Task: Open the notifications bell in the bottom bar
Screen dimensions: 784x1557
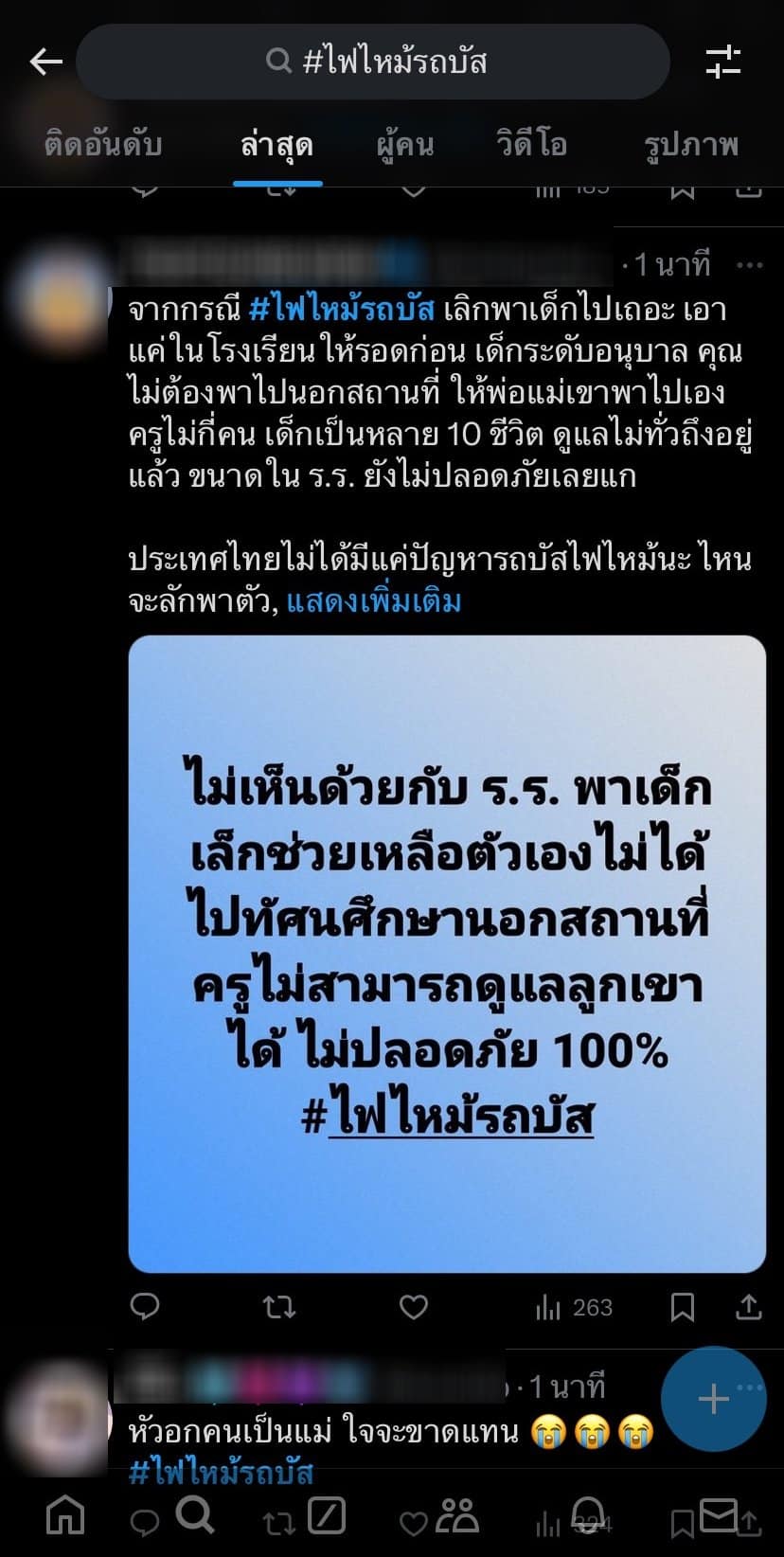Action: pos(588,1517)
